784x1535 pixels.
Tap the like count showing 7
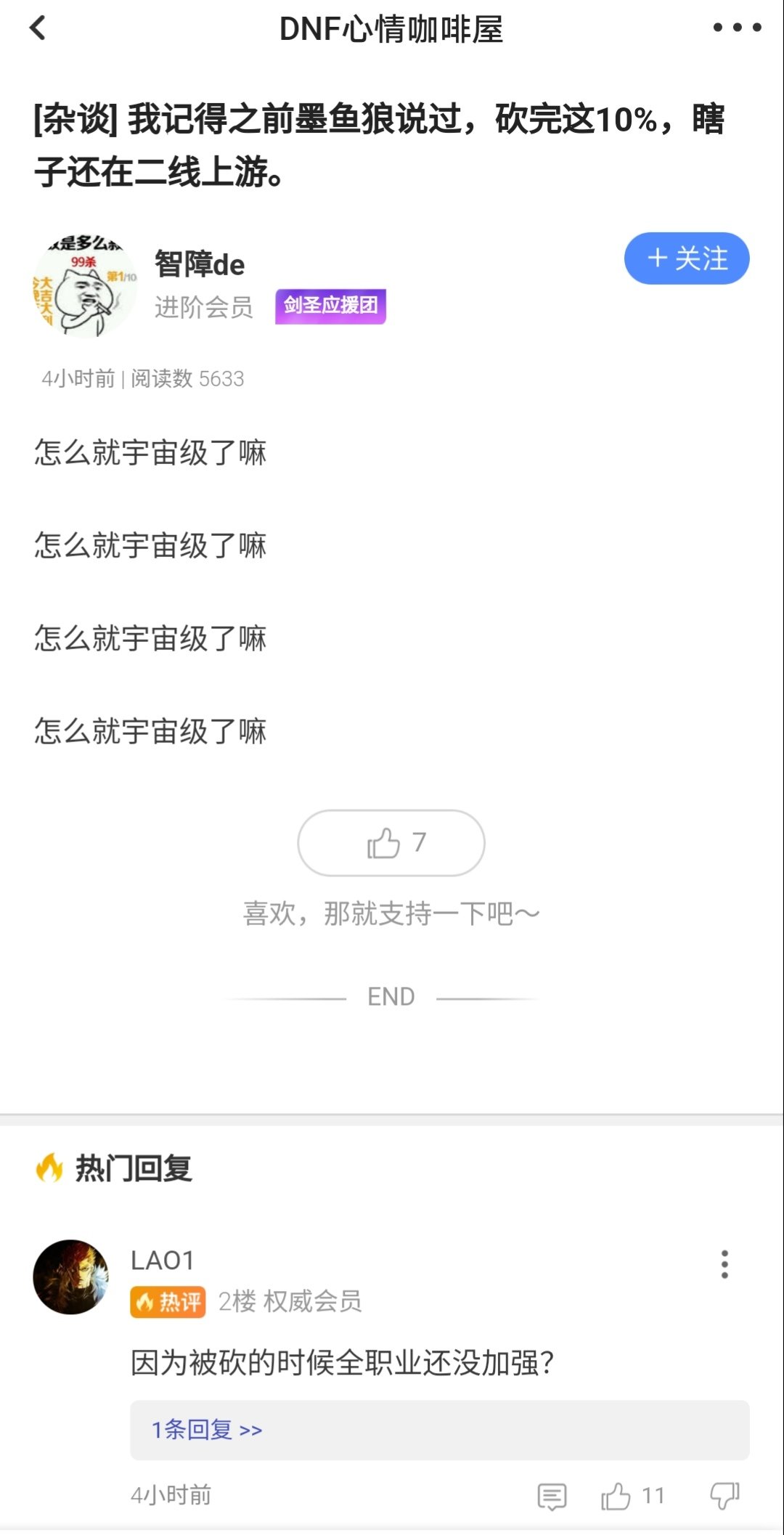(417, 842)
